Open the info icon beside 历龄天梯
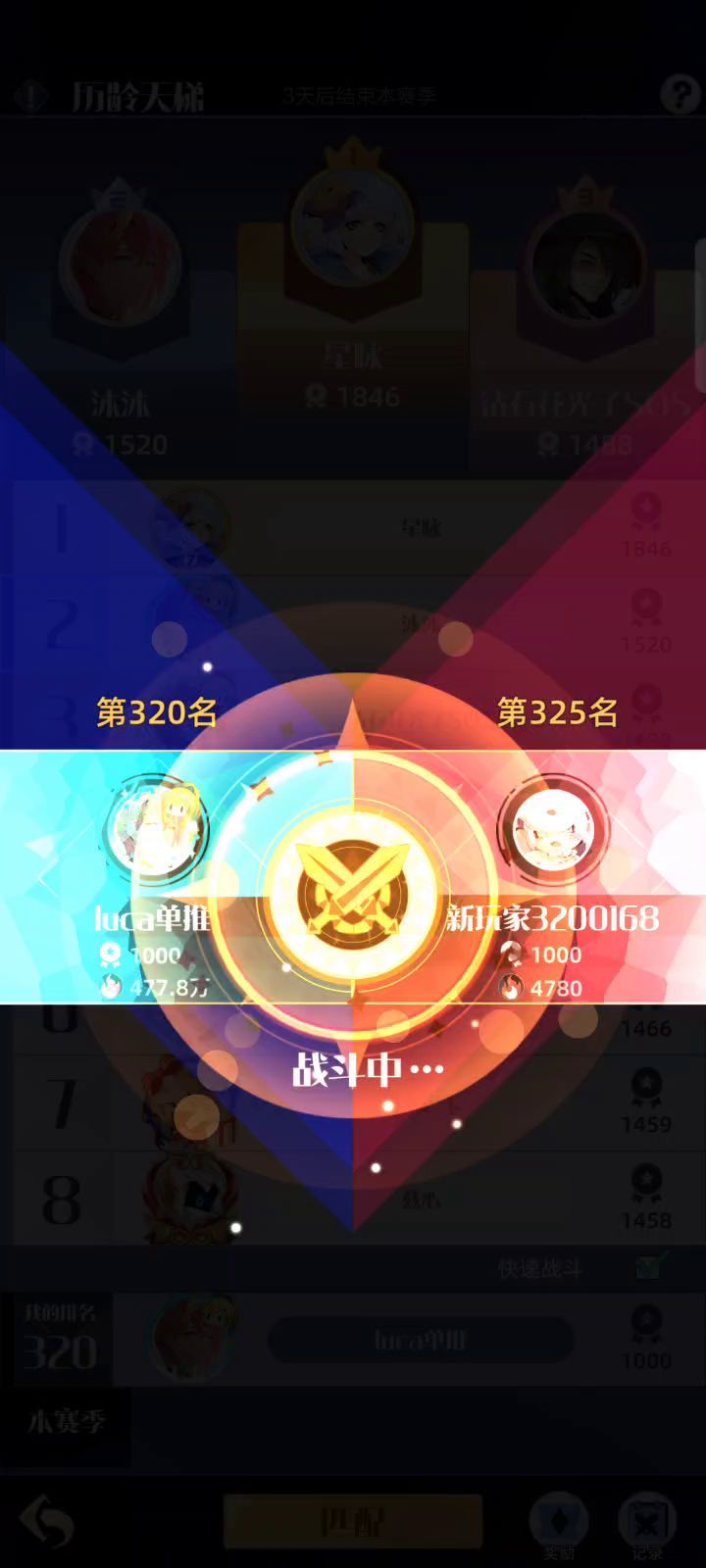The image size is (706, 1568). pos(31,97)
